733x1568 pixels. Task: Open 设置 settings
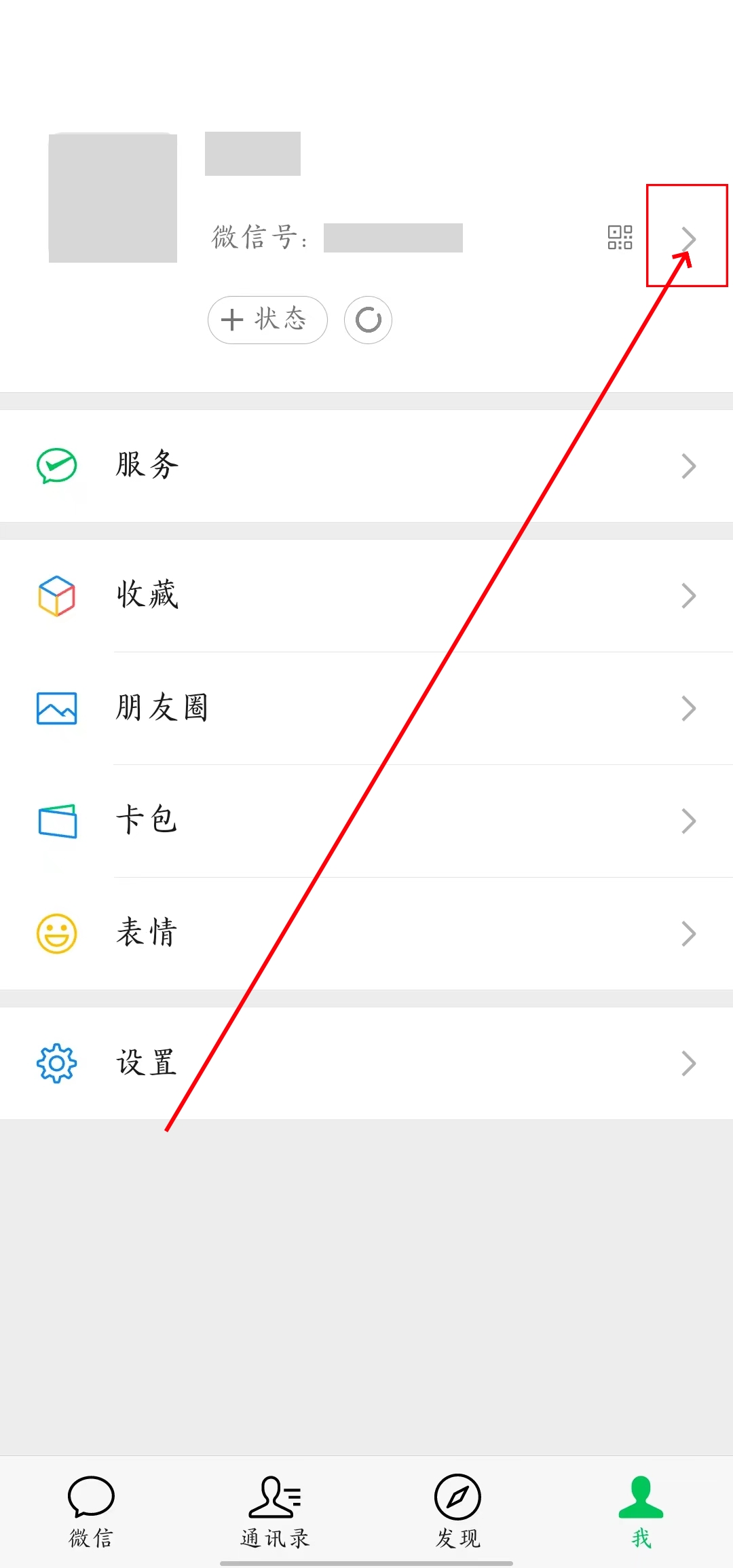366,1063
